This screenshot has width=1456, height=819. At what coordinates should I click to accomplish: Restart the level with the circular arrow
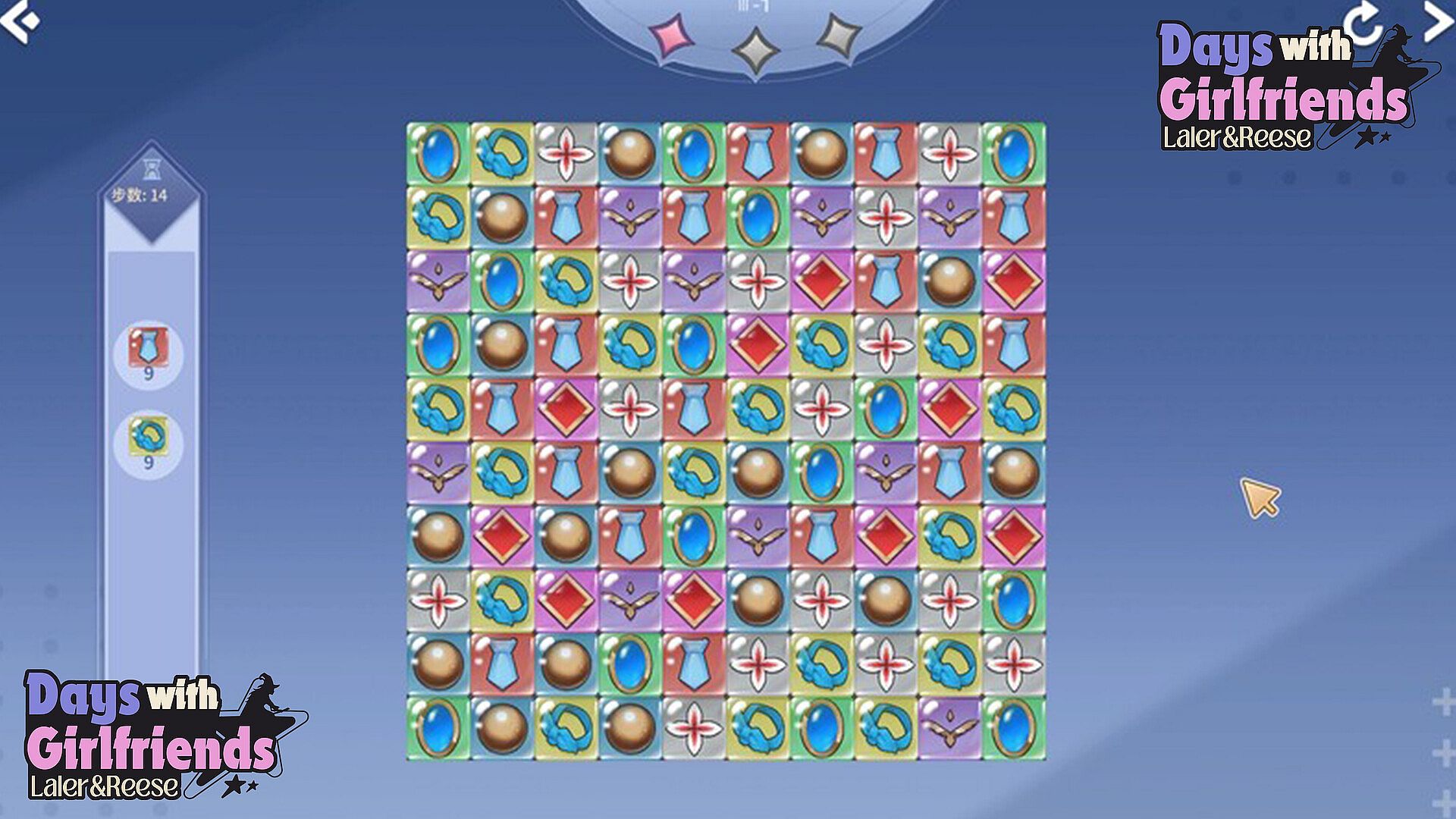(x=1364, y=23)
